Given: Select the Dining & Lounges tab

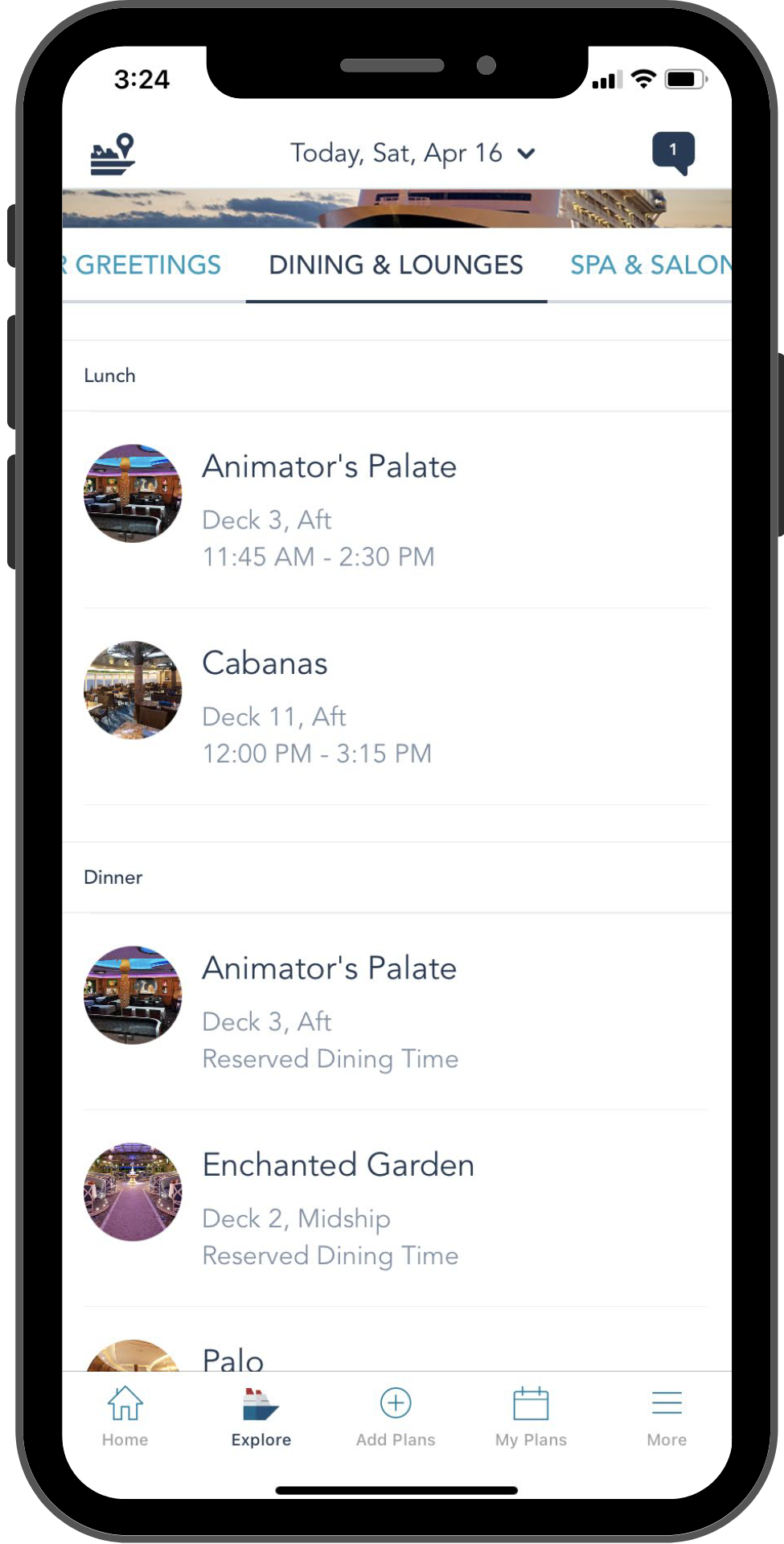Looking at the screenshot, I should click(396, 265).
